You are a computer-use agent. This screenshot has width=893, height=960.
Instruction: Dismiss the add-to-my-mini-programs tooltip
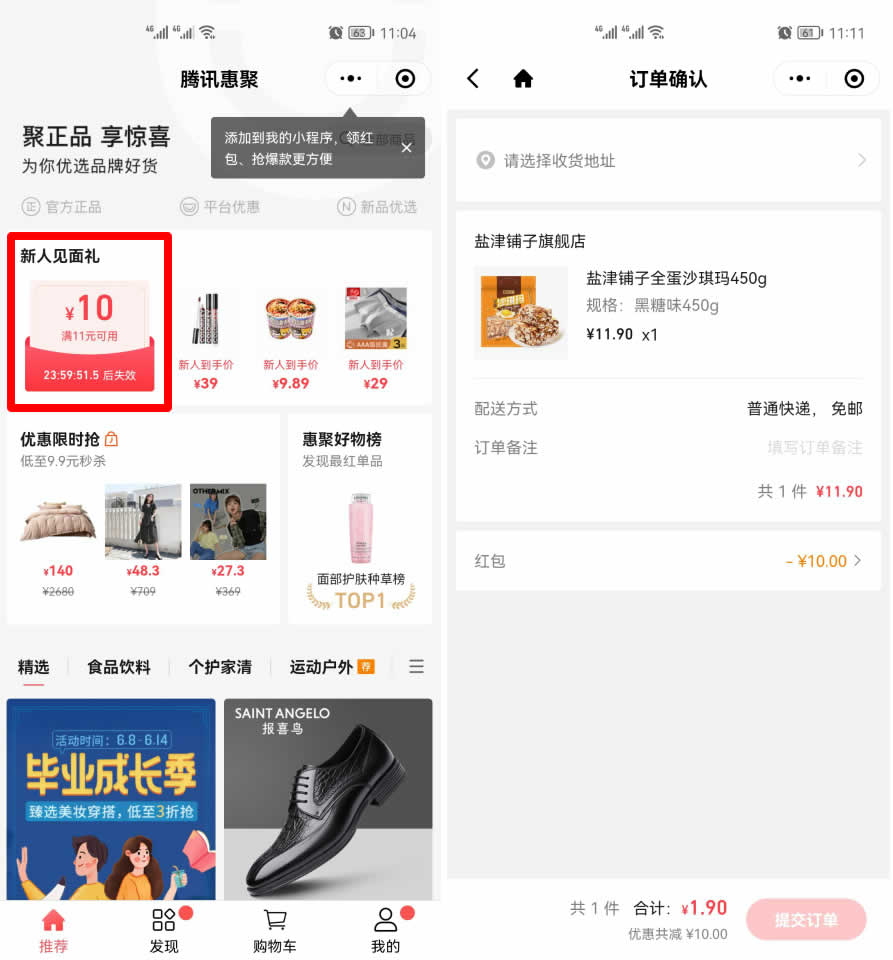coord(406,148)
